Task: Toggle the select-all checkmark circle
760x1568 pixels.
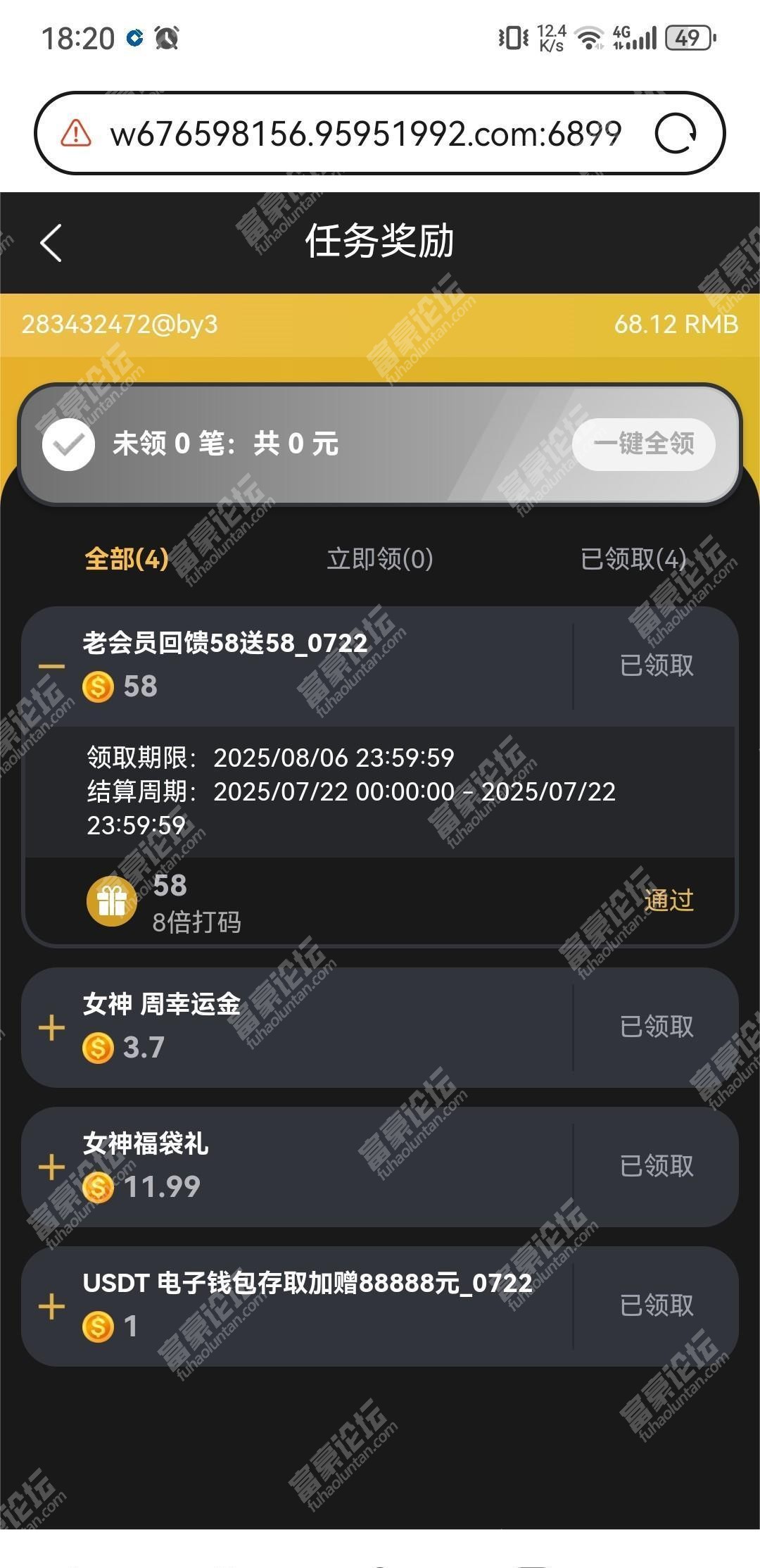Action: [x=68, y=444]
